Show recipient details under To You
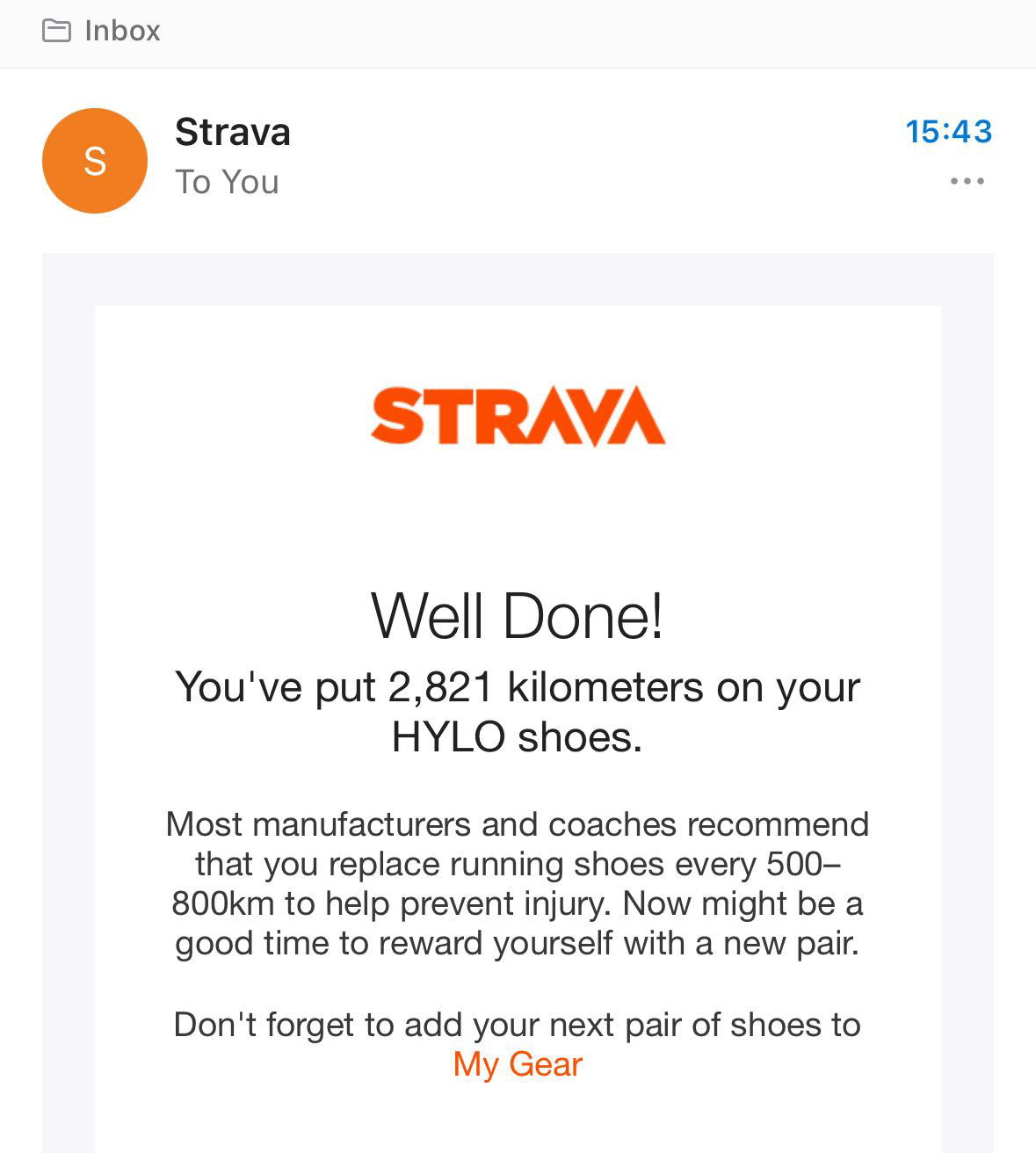 click(227, 182)
